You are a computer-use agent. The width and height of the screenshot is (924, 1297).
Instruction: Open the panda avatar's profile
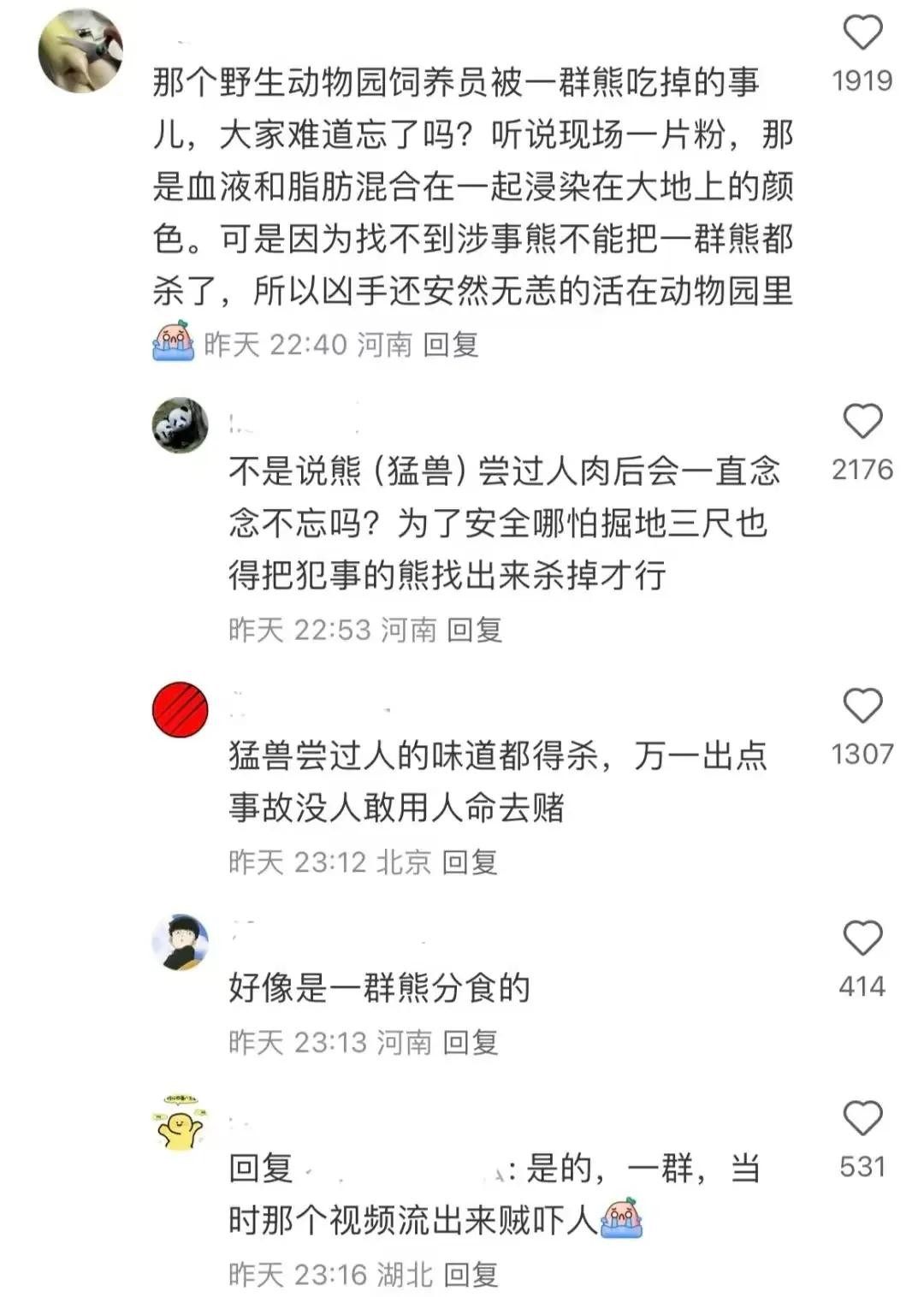180,425
